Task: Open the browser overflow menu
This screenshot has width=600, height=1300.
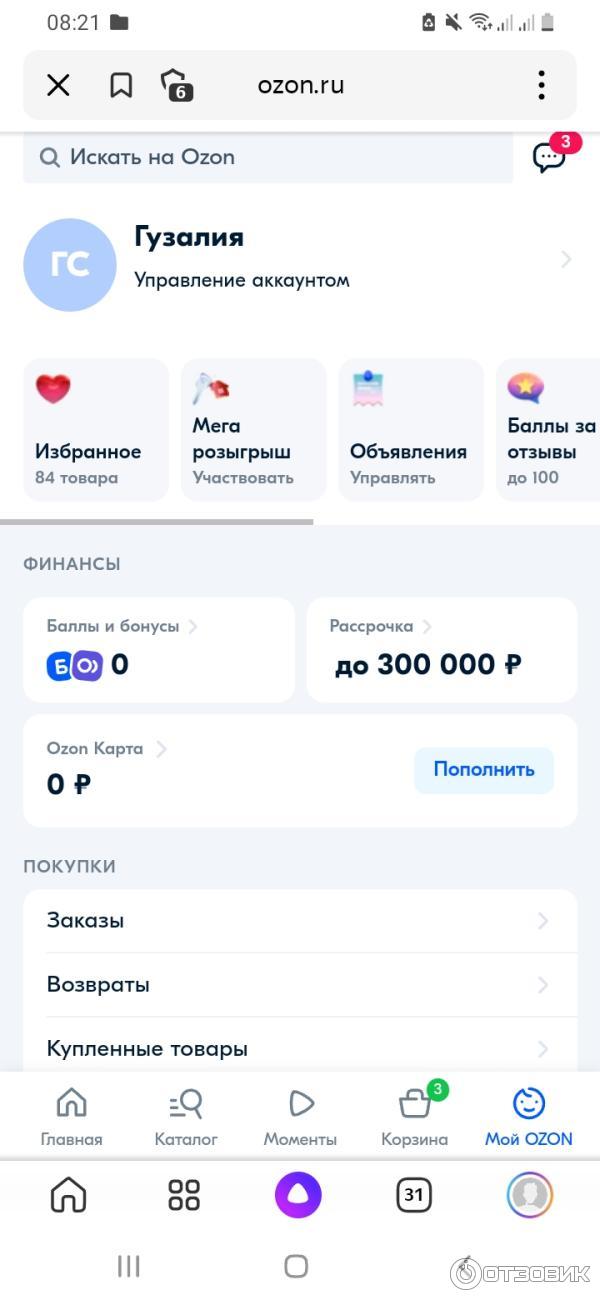Action: [x=541, y=86]
